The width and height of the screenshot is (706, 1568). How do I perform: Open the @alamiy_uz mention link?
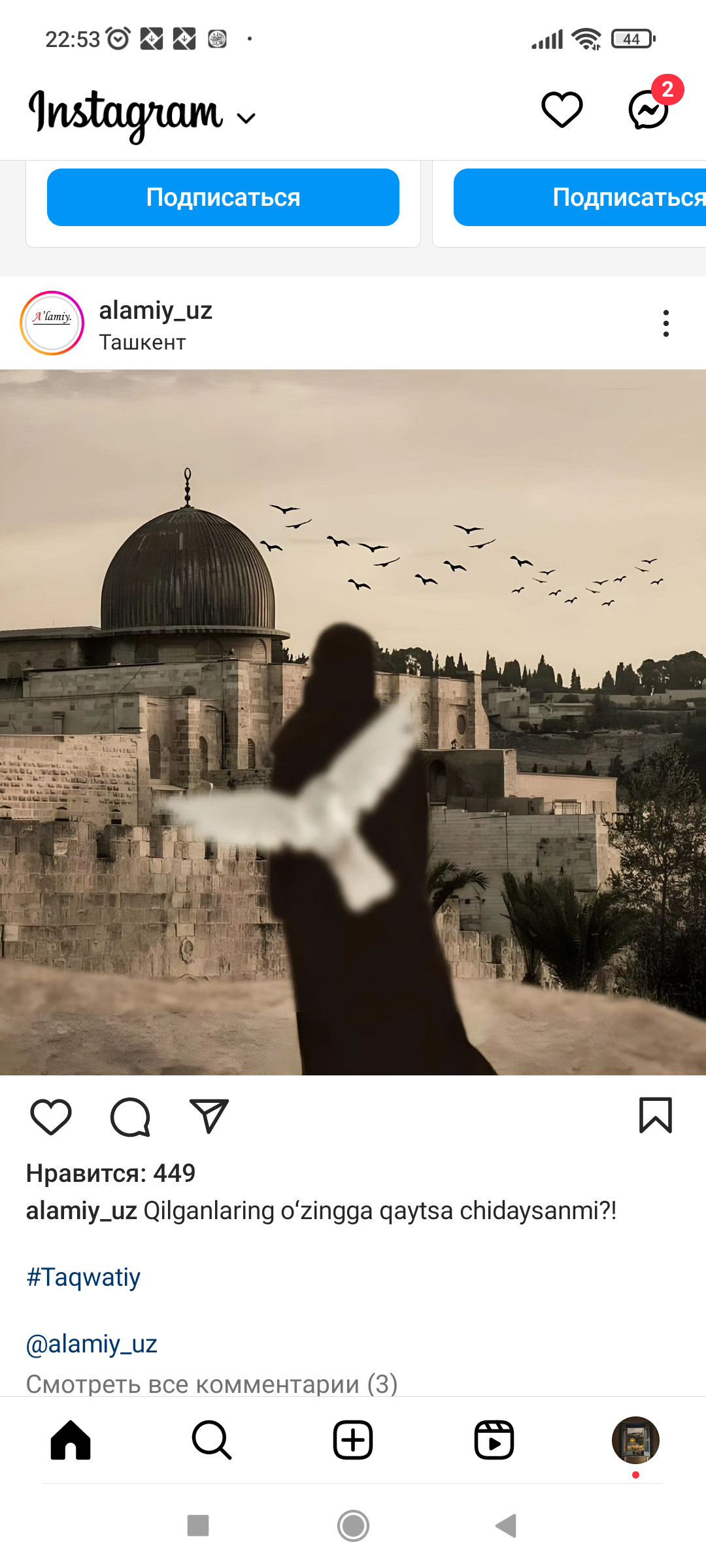[92, 1344]
